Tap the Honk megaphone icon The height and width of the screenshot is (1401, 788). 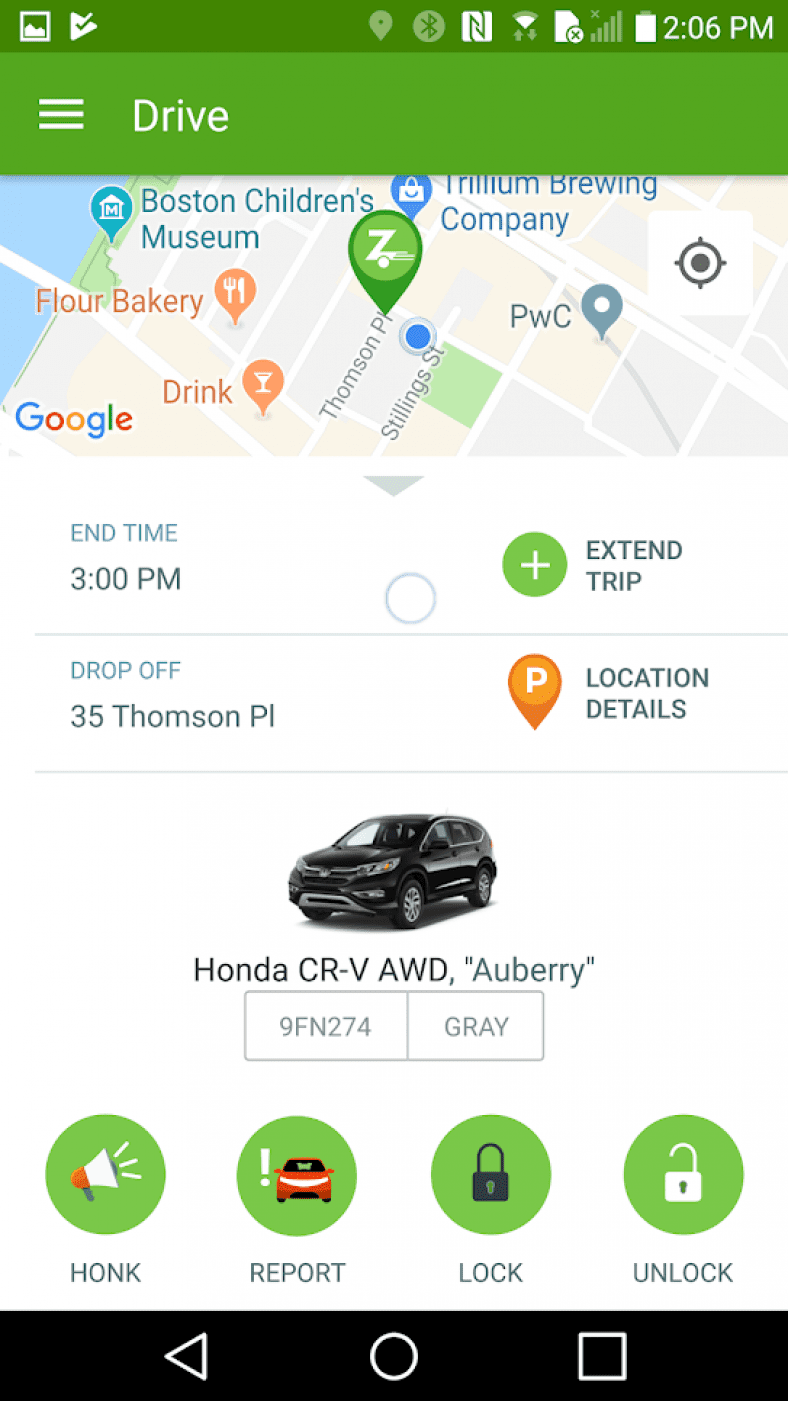click(105, 1174)
